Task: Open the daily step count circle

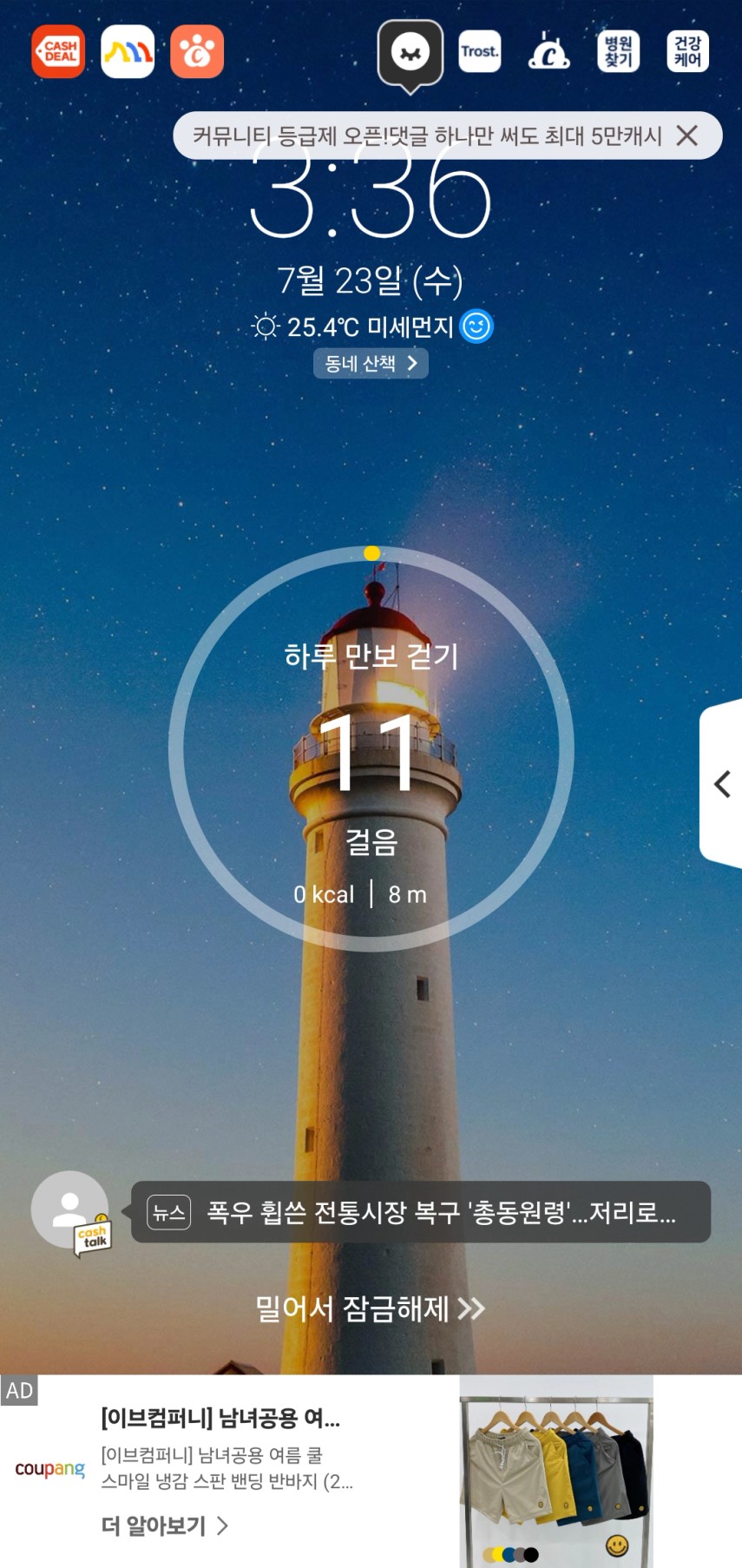Action: tap(371, 749)
